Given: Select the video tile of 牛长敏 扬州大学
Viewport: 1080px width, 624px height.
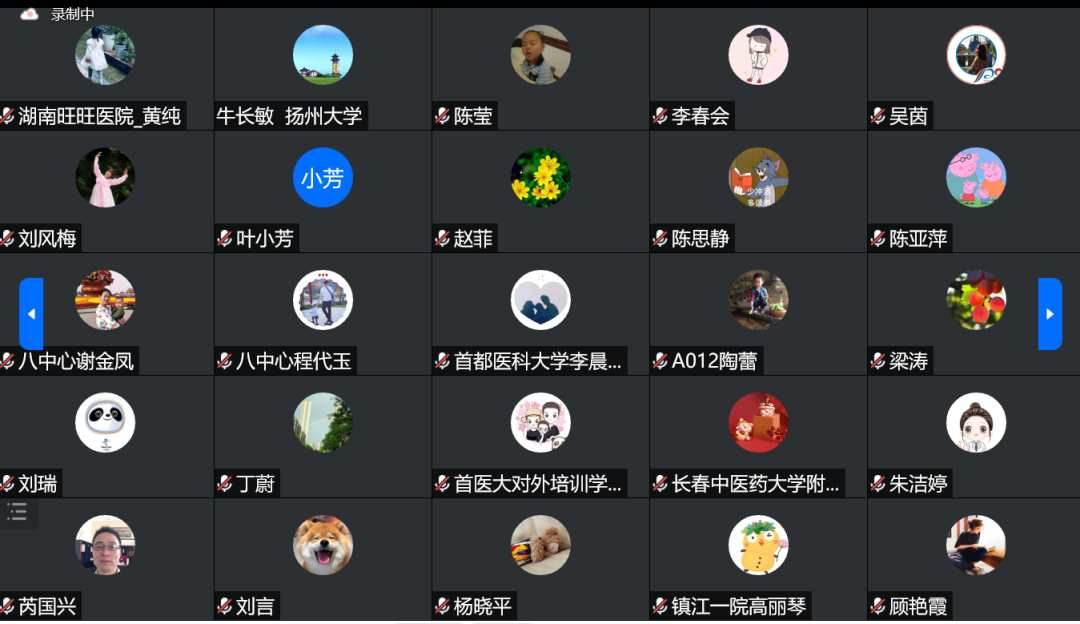Looking at the screenshot, I should [x=323, y=68].
